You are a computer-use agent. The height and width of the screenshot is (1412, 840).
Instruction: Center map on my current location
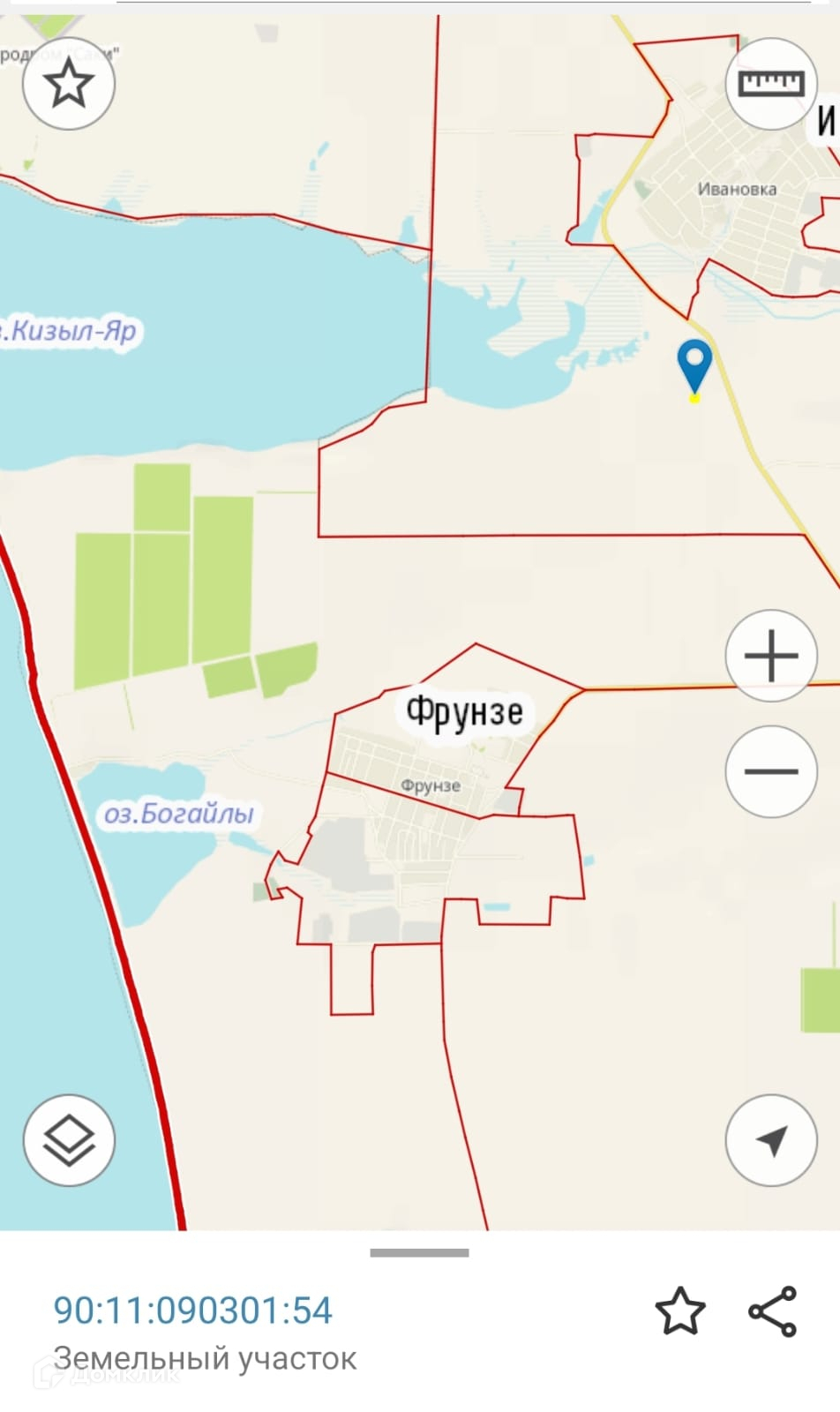coord(771,1140)
